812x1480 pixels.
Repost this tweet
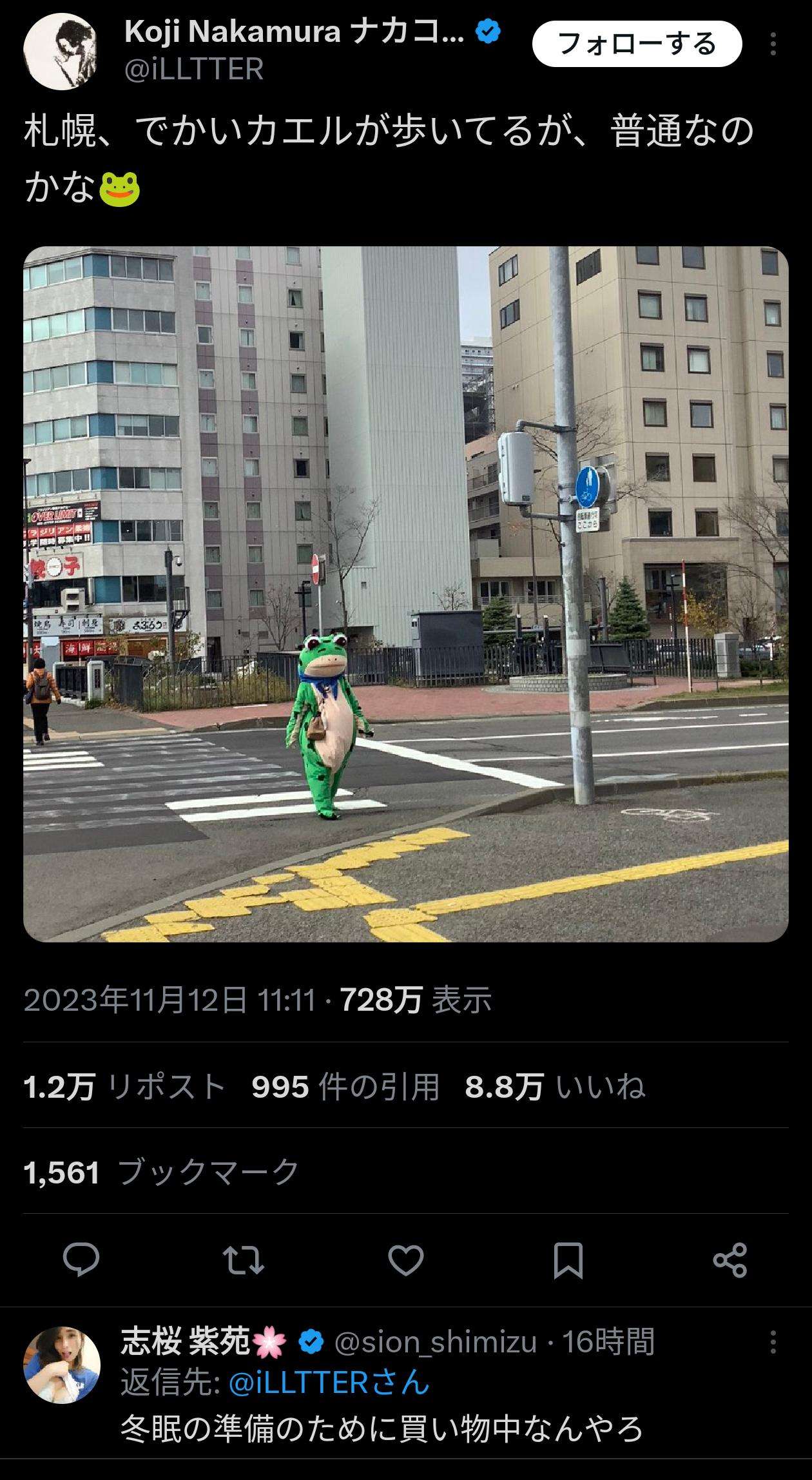[243, 1259]
